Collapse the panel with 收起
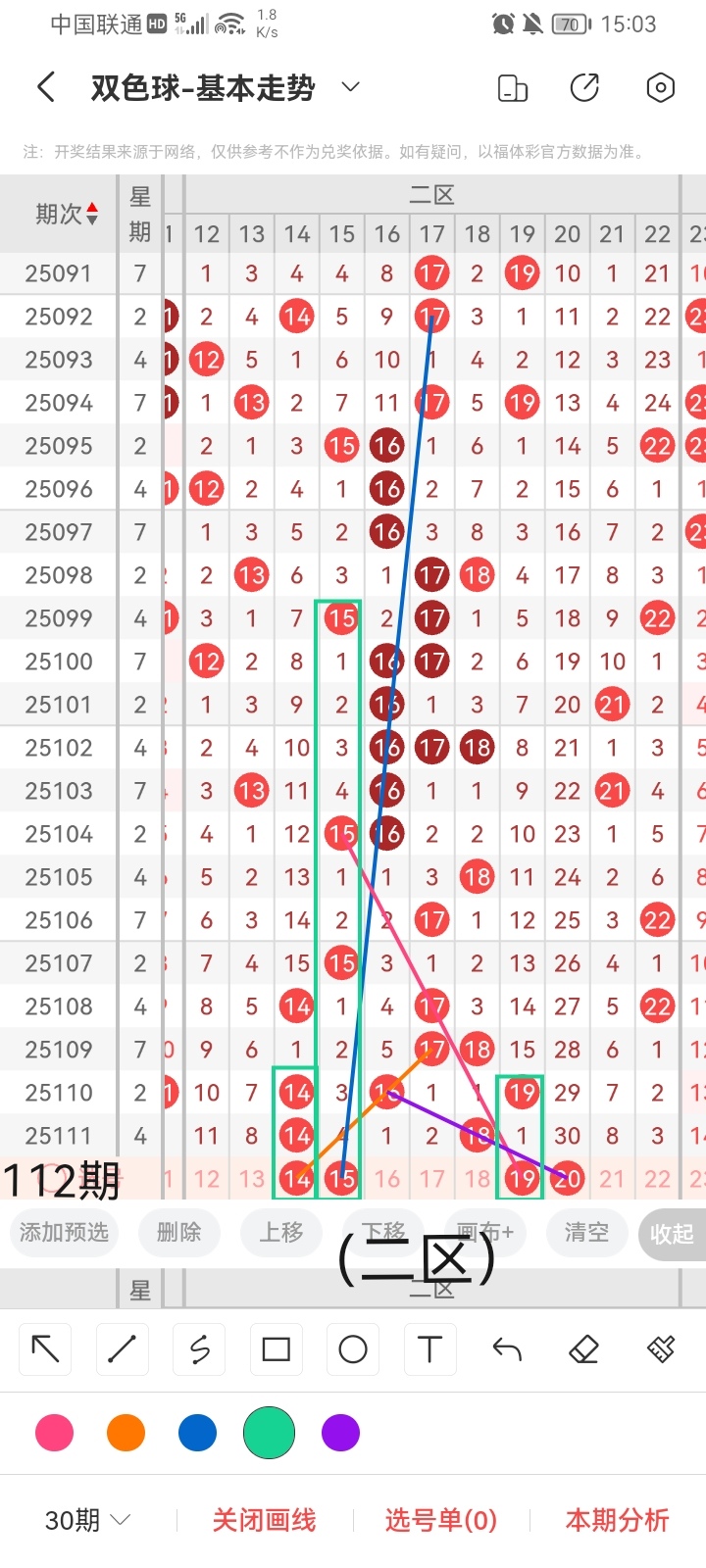This screenshot has width=706, height=1568. tap(672, 1234)
